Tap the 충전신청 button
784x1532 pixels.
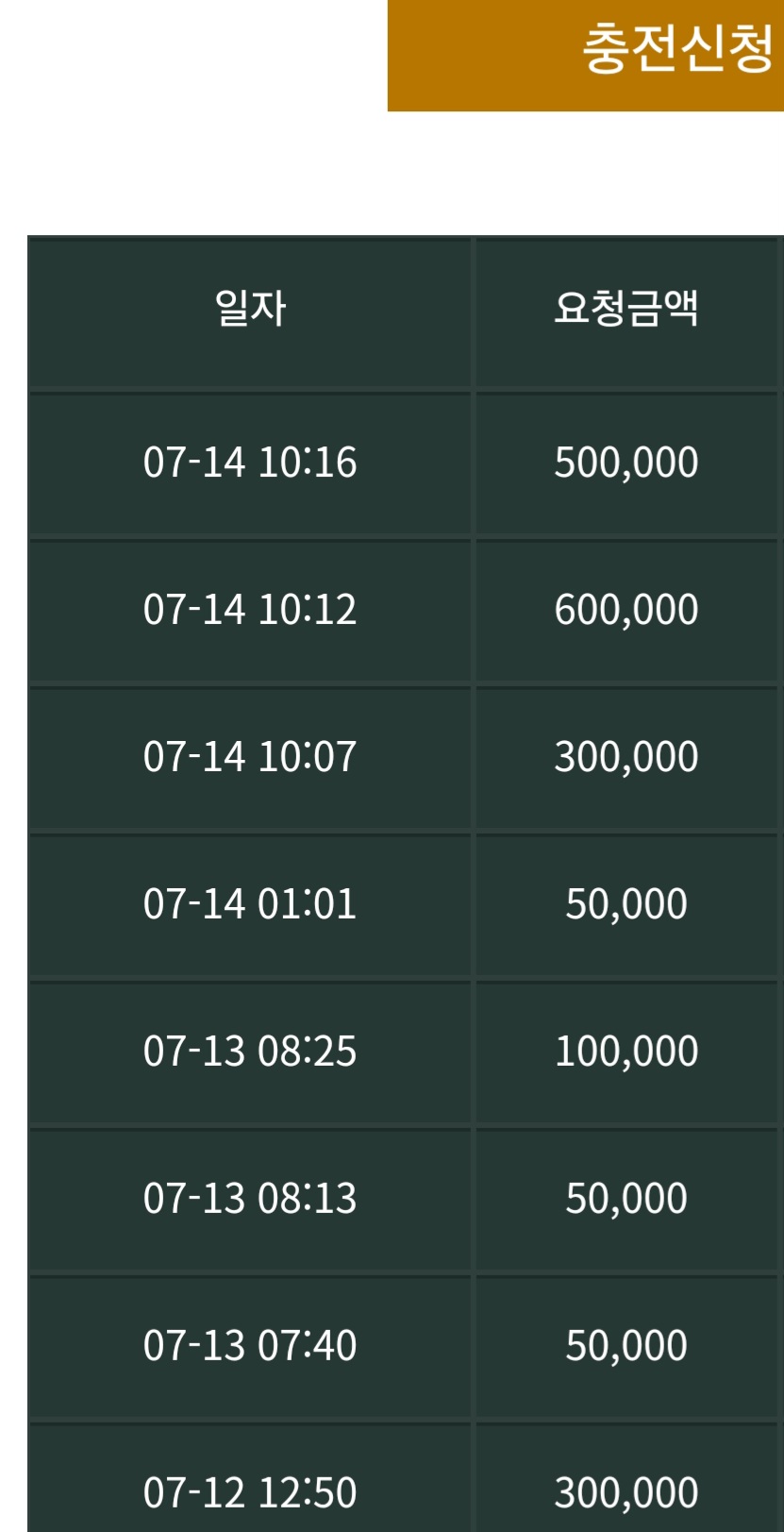(586, 55)
